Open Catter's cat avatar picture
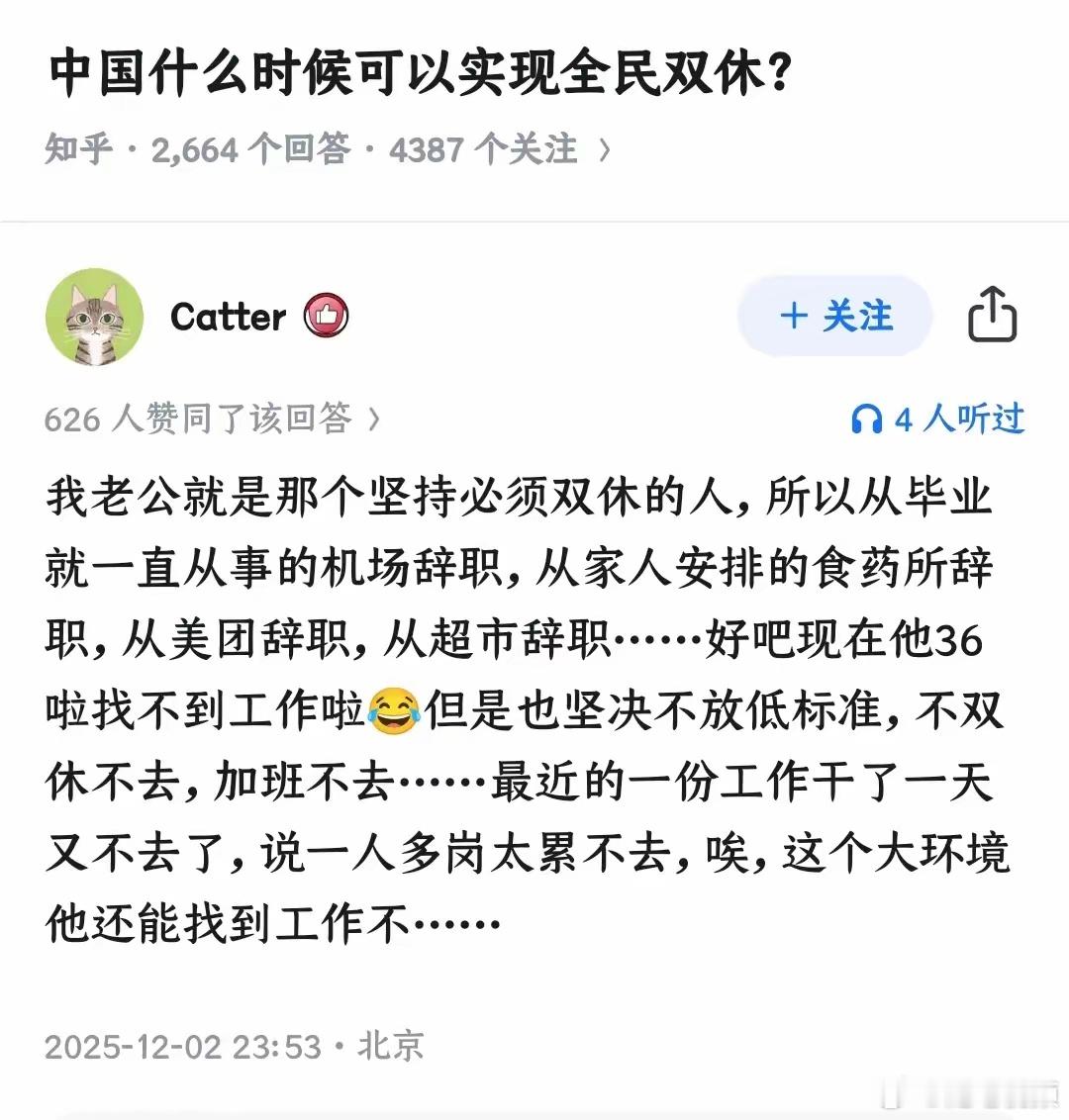The width and height of the screenshot is (1069, 1120). tap(94, 319)
